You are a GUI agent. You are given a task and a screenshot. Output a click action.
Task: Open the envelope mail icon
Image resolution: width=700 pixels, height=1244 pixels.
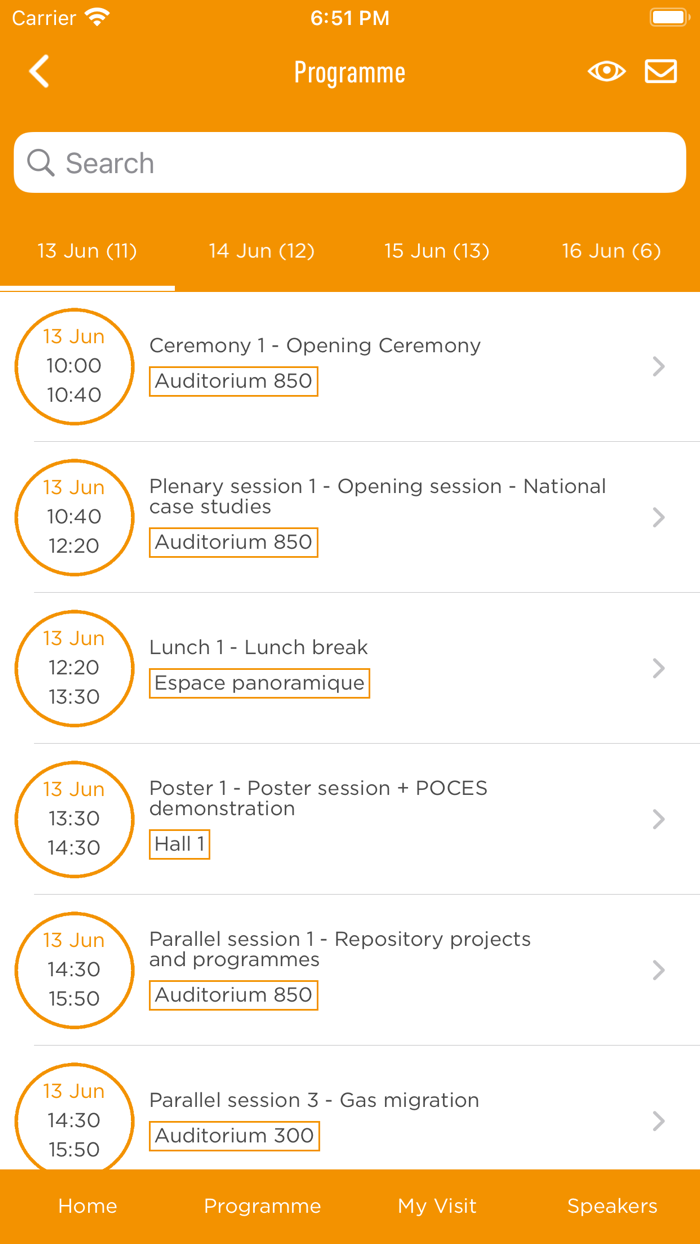(661, 72)
